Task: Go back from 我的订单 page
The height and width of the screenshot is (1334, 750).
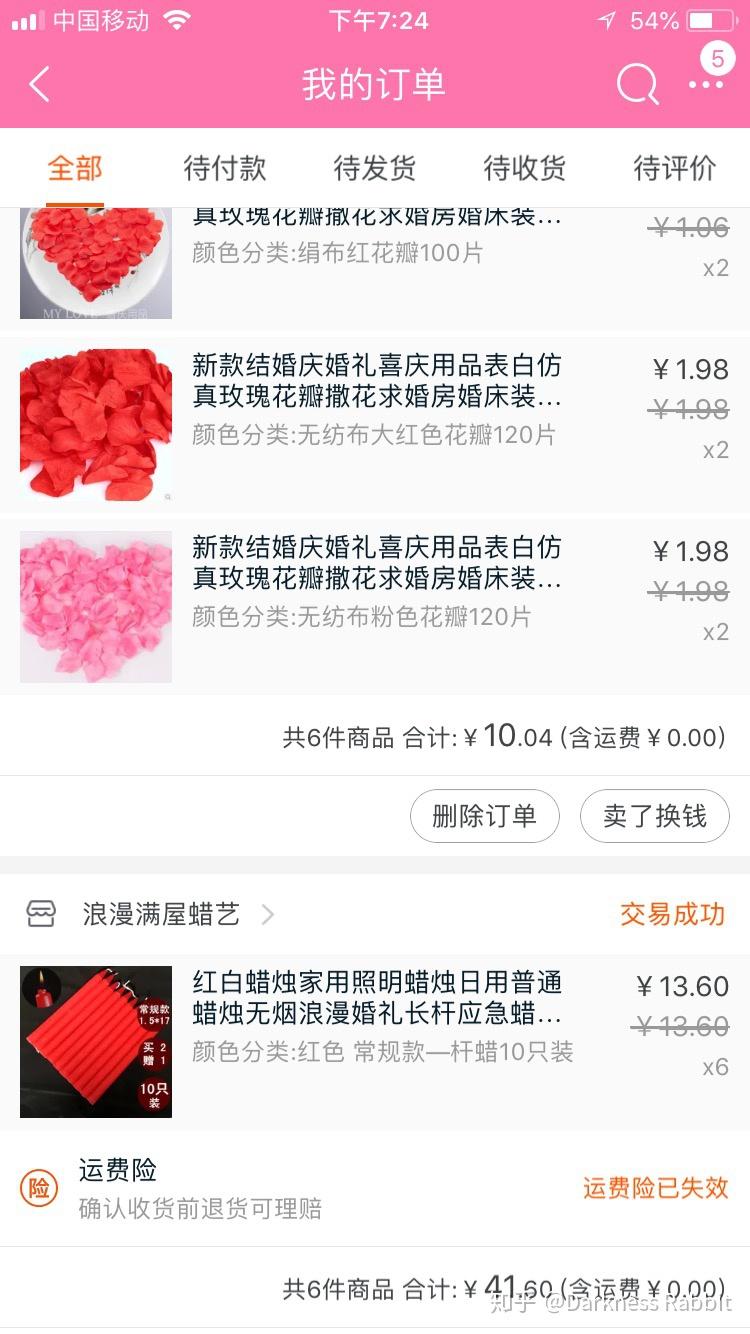Action: (x=40, y=85)
